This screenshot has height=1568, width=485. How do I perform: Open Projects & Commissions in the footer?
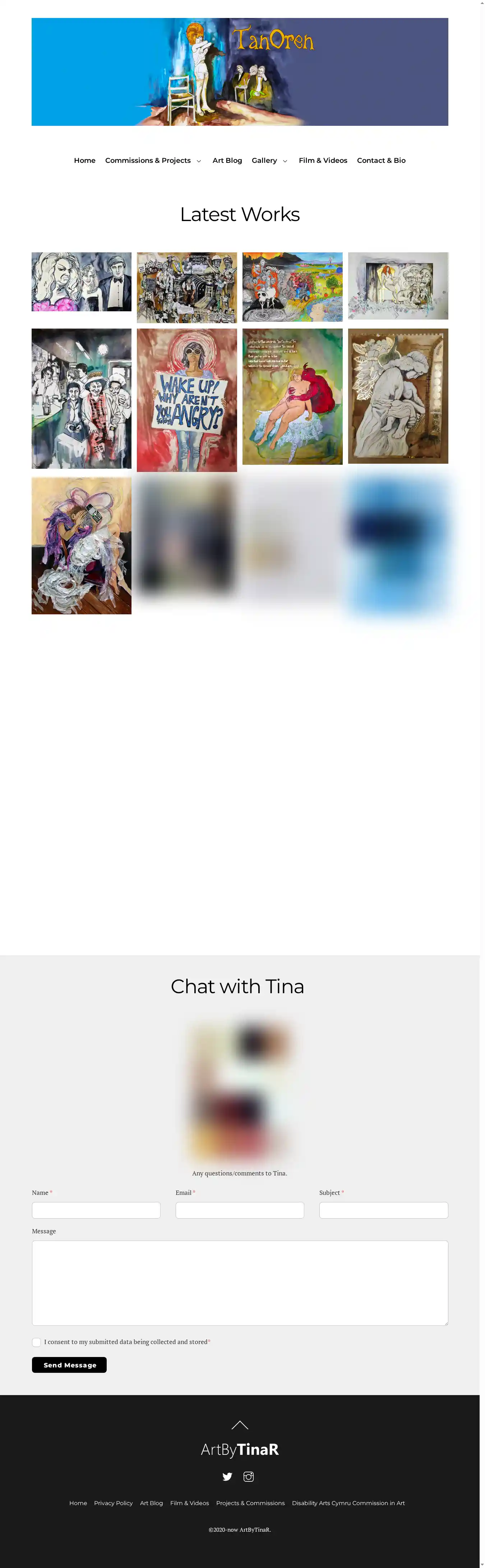point(250,1503)
